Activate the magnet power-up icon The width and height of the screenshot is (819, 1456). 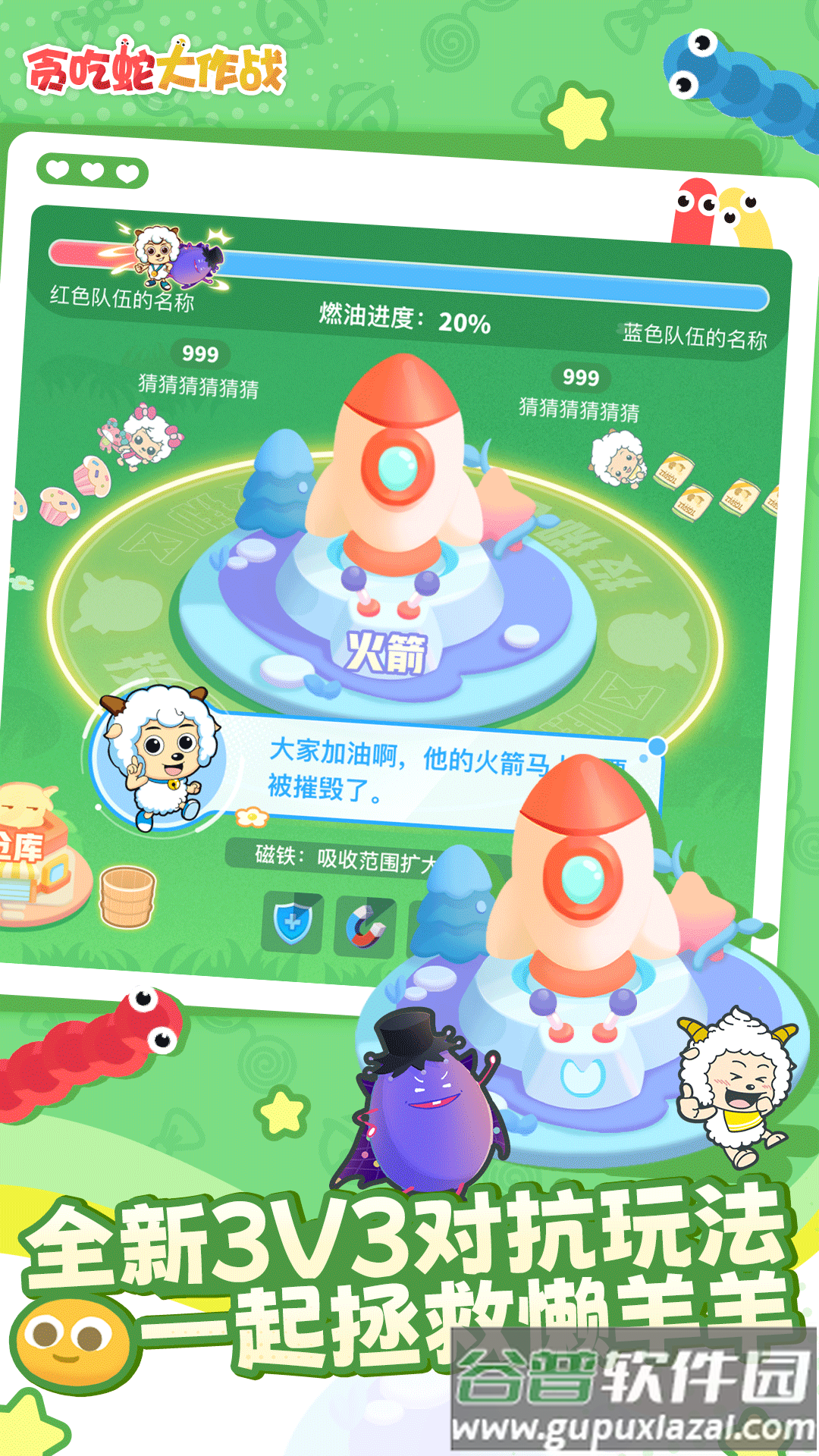point(362,924)
